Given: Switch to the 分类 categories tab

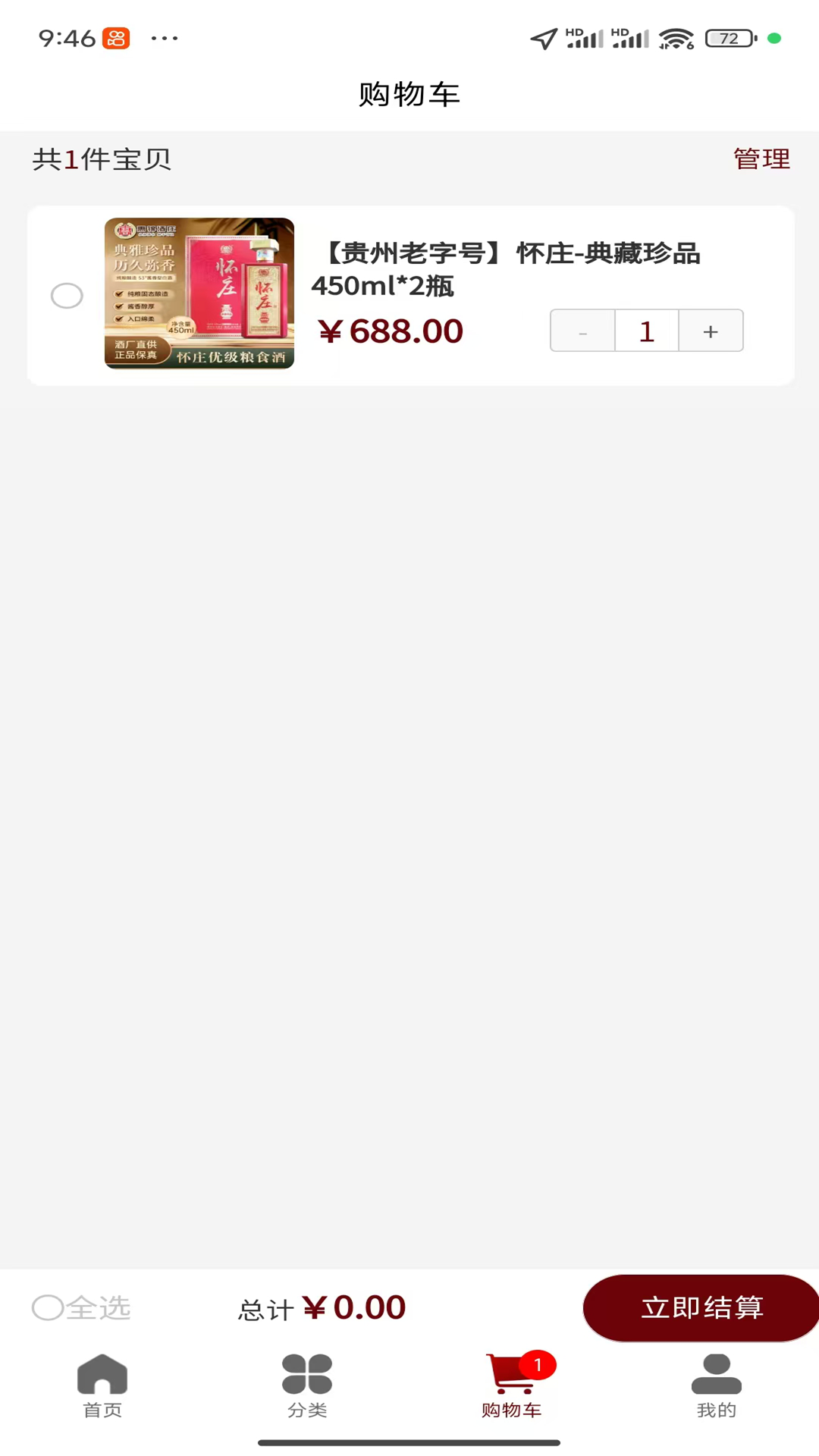Looking at the screenshot, I should tap(307, 1385).
